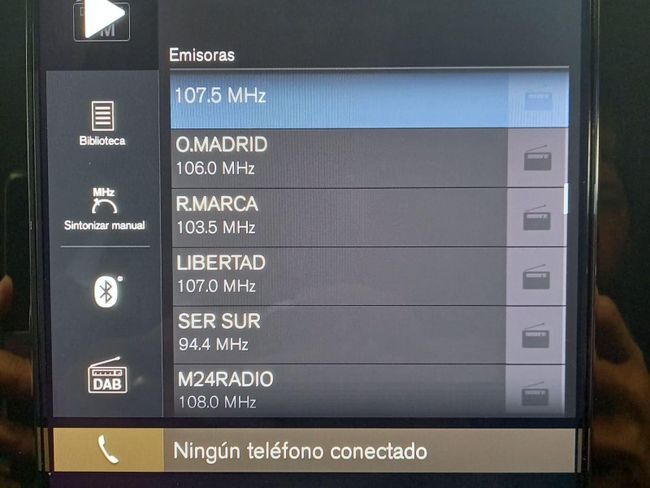Play LIBERTAD 107.0 MHz
This screenshot has height=488, width=650.
coord(340,275)
